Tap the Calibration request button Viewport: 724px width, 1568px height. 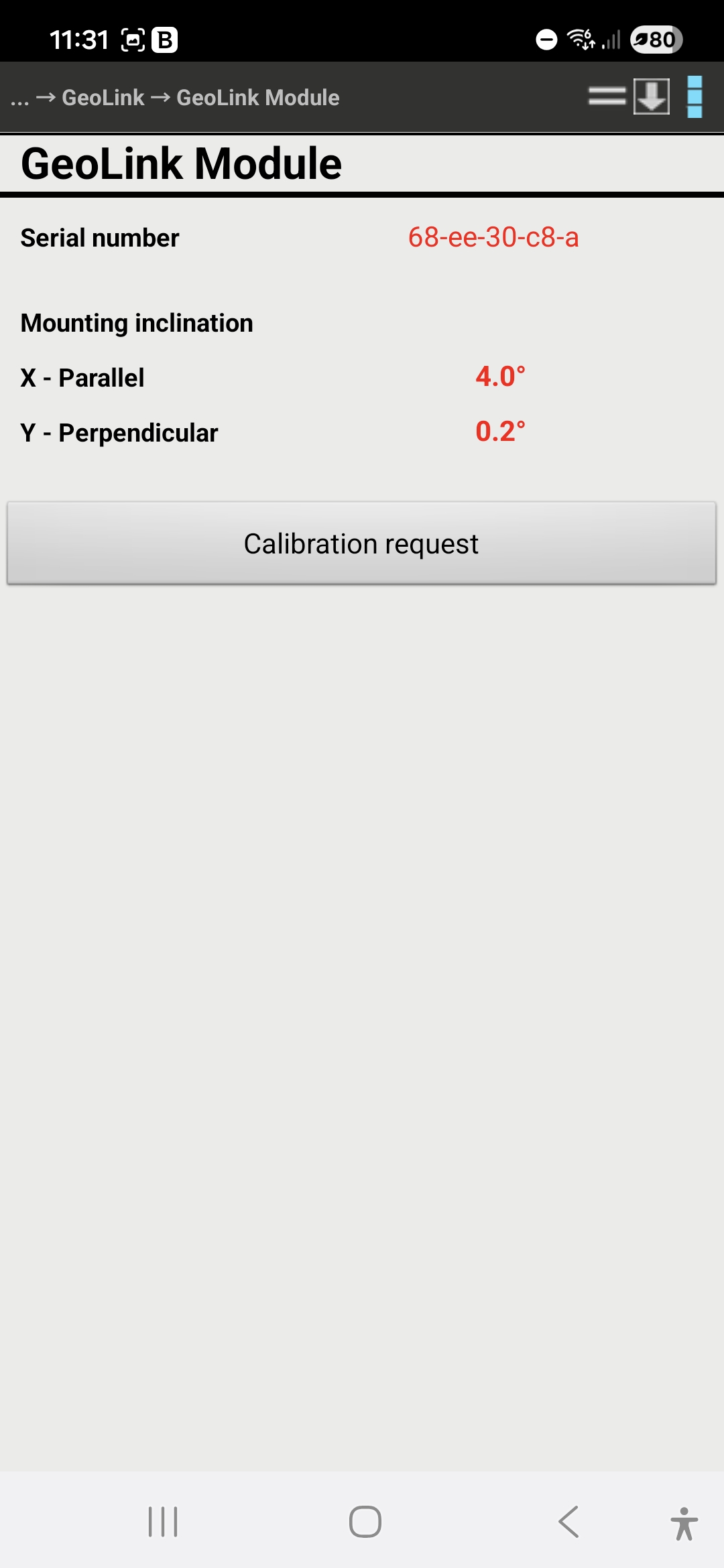tap(361, 543)
